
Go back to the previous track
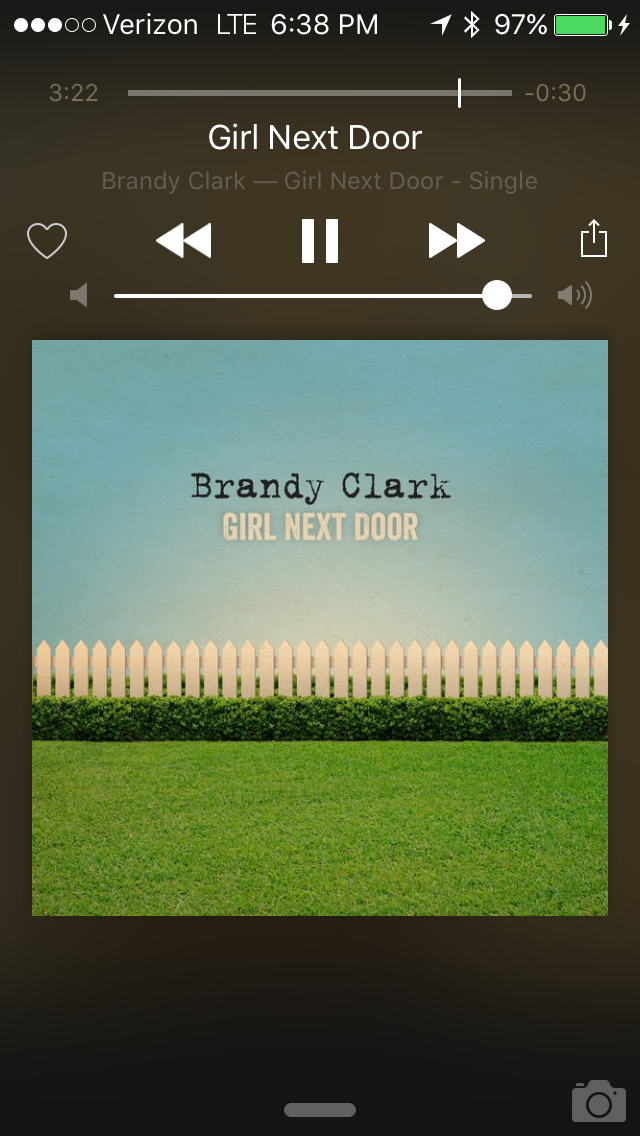coord(184,241)
